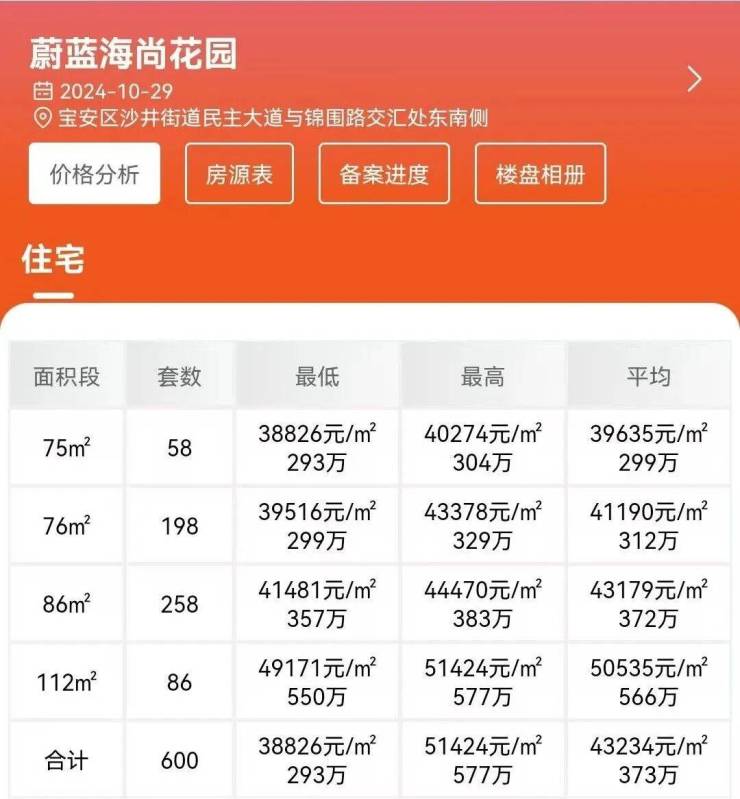The height and width of the screenshot is (799, 740).
Task: Tap the right chevron beside 蔚蓝海尚花园
Action: [x=695, y=80]
